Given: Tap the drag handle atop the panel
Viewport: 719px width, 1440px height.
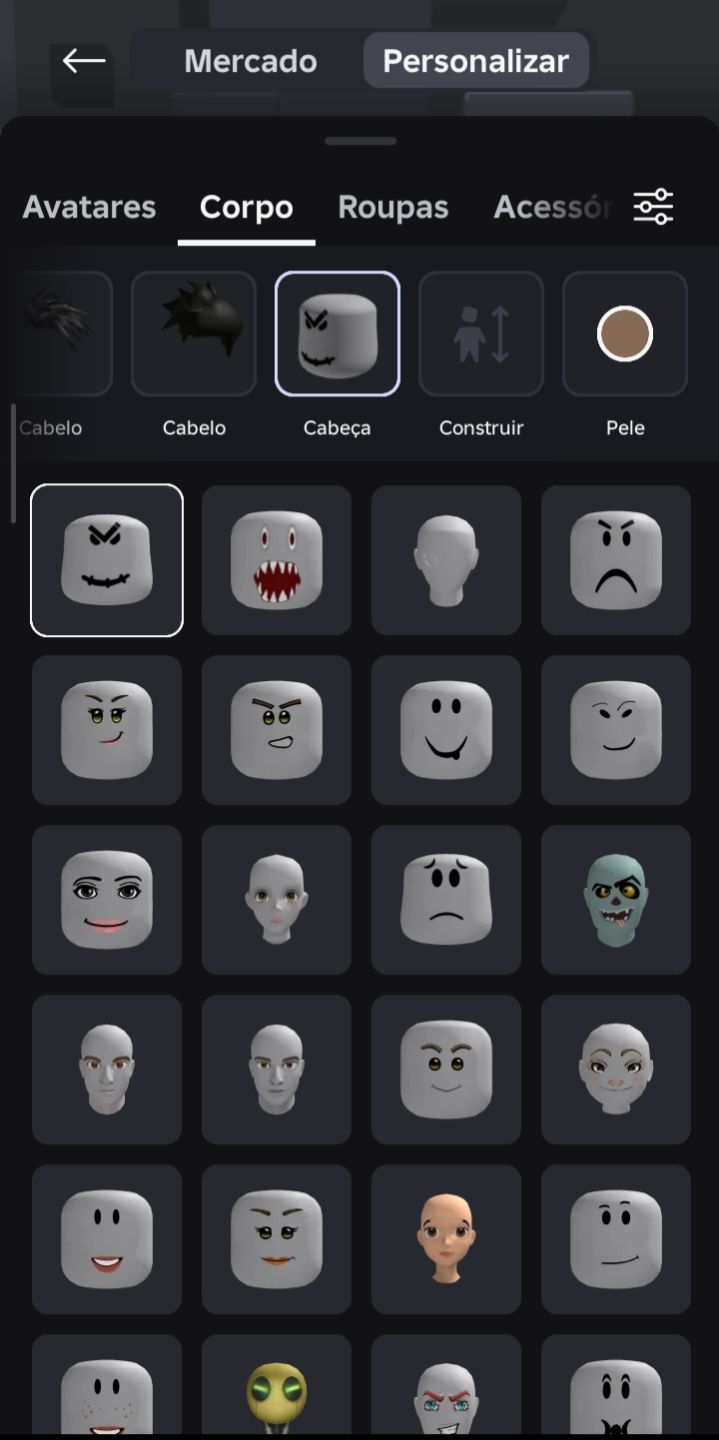Looking at the screenshot, I should click(x=360, y=141).
